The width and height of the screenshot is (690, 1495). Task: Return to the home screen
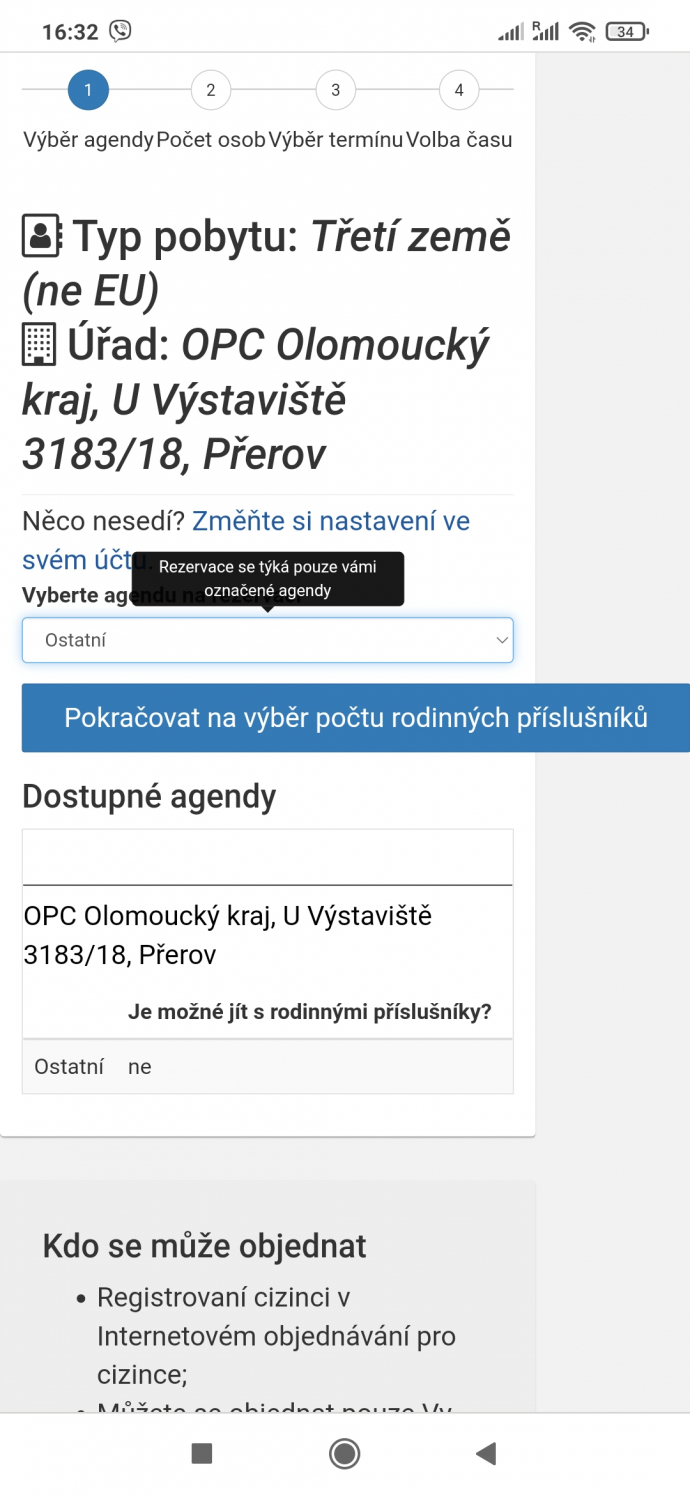[345, 1453]
